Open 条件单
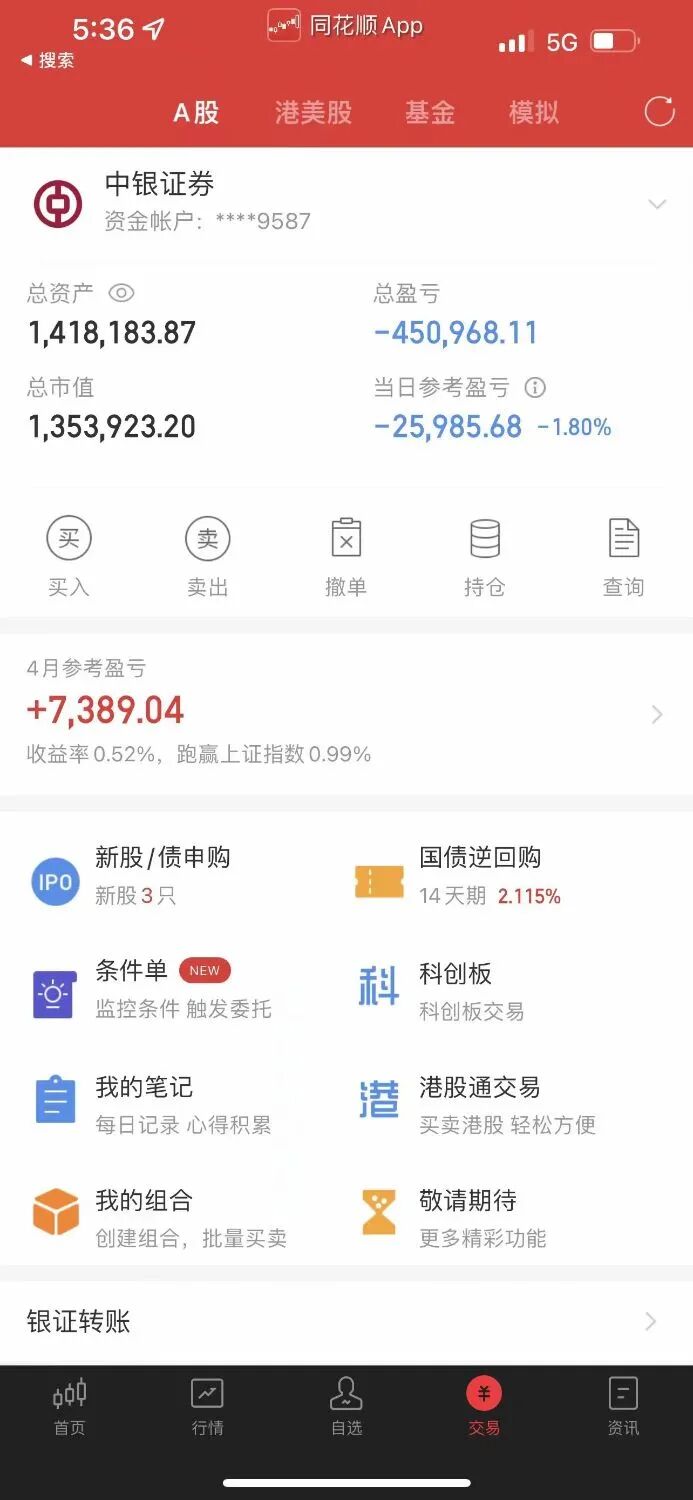Screen dimensions: 693x1500 click(131, 988)
